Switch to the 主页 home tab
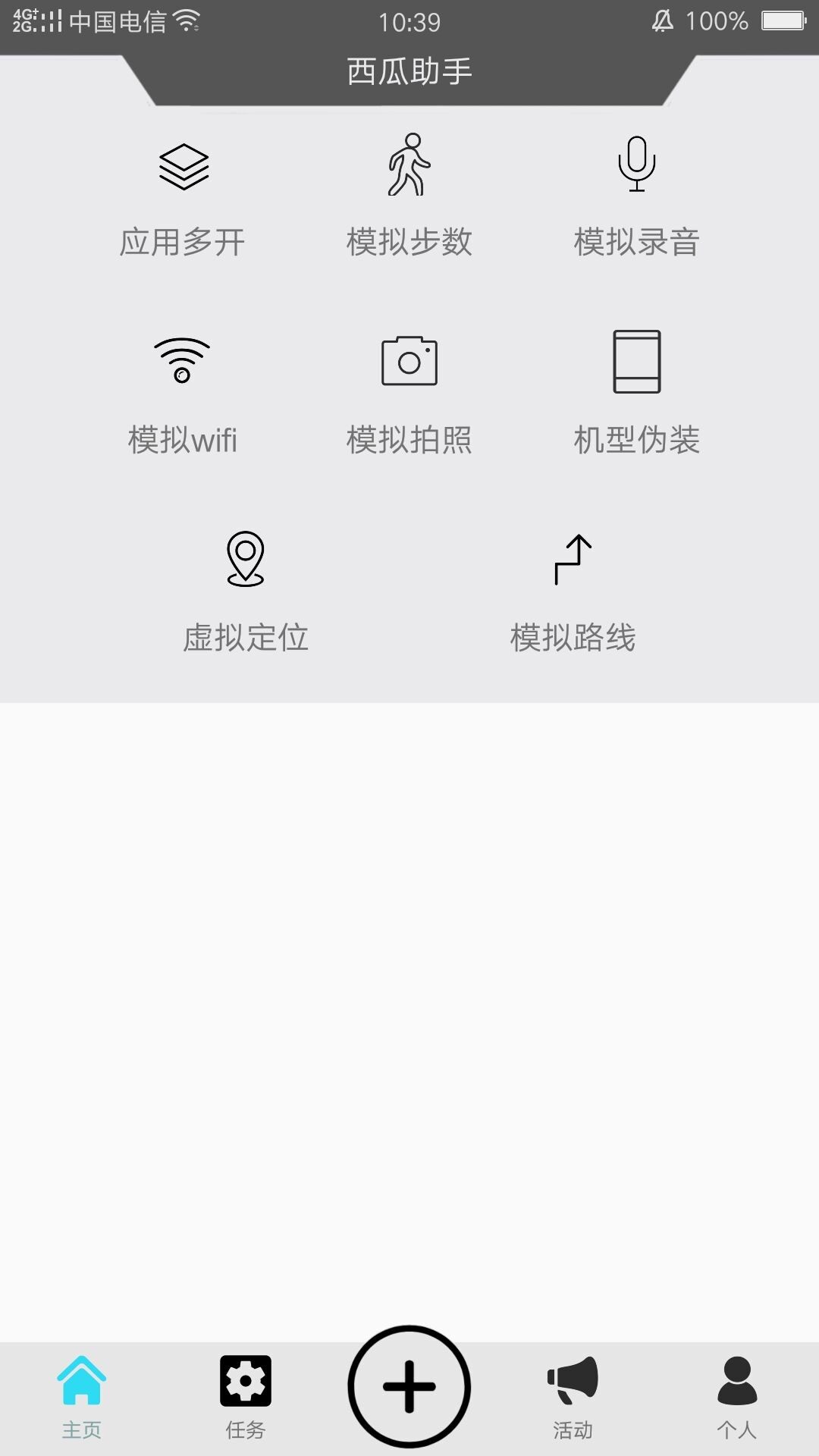This screenshot has width=819, height=1456. point(82,1398)
